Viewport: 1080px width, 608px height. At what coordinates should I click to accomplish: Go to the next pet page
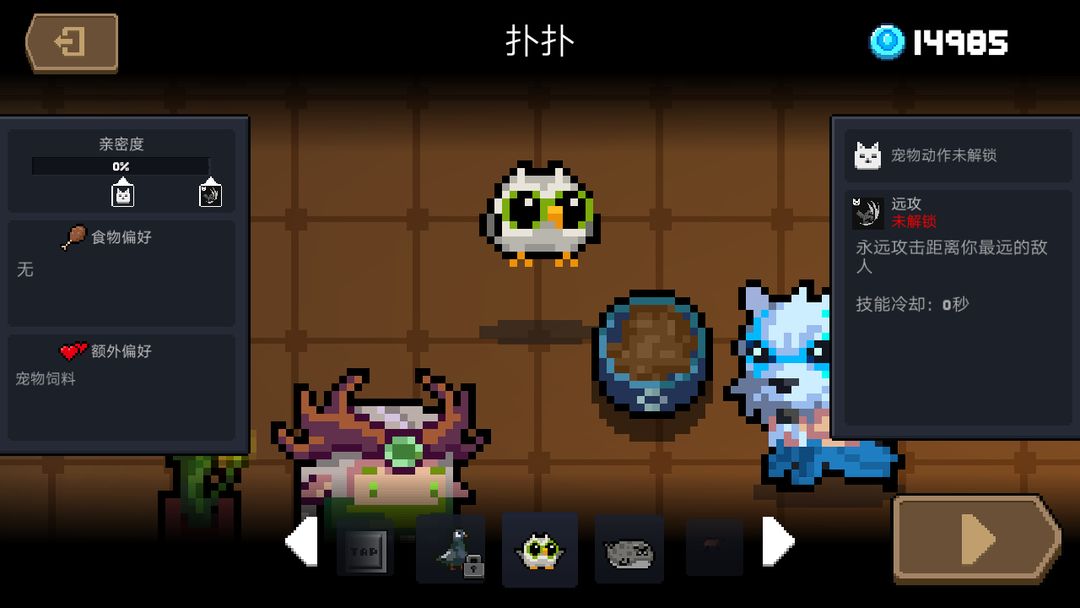778,543
